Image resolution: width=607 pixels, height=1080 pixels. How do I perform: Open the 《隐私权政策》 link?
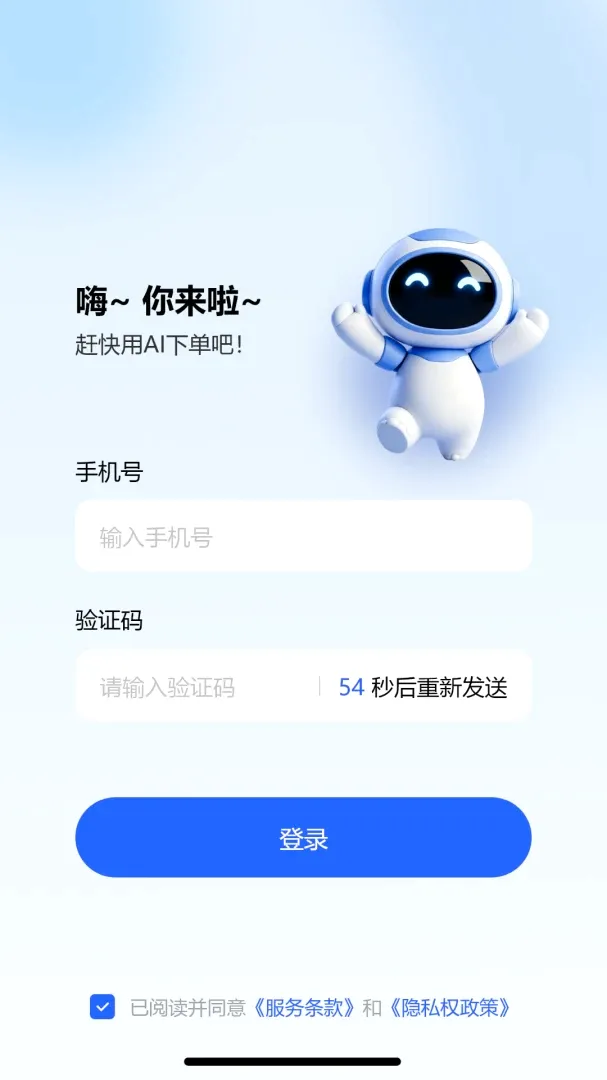pyautogui.click(x=449, y=1008)
